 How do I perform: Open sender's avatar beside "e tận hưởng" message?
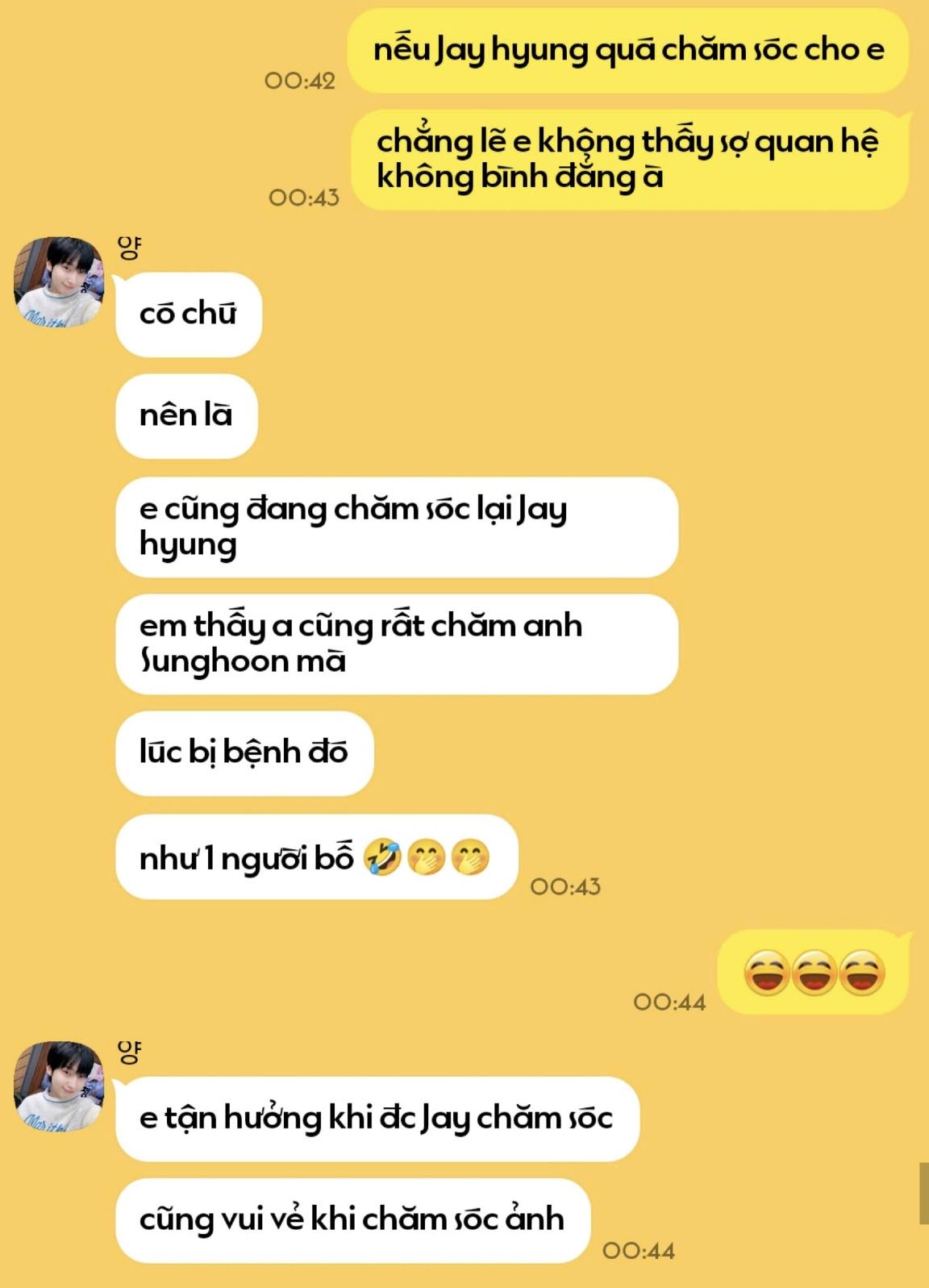59,1086
